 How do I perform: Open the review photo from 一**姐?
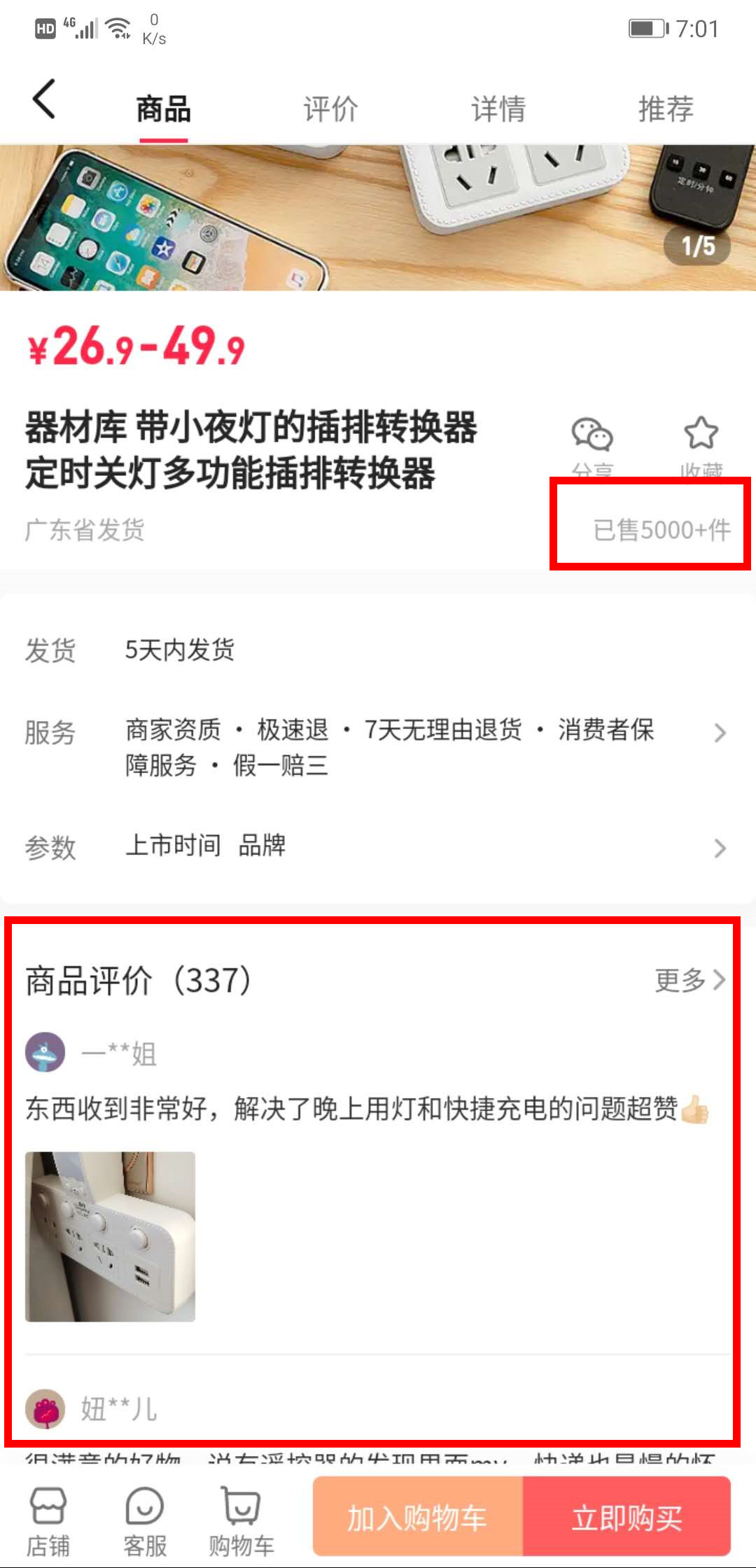click(x=111, y=1236)
